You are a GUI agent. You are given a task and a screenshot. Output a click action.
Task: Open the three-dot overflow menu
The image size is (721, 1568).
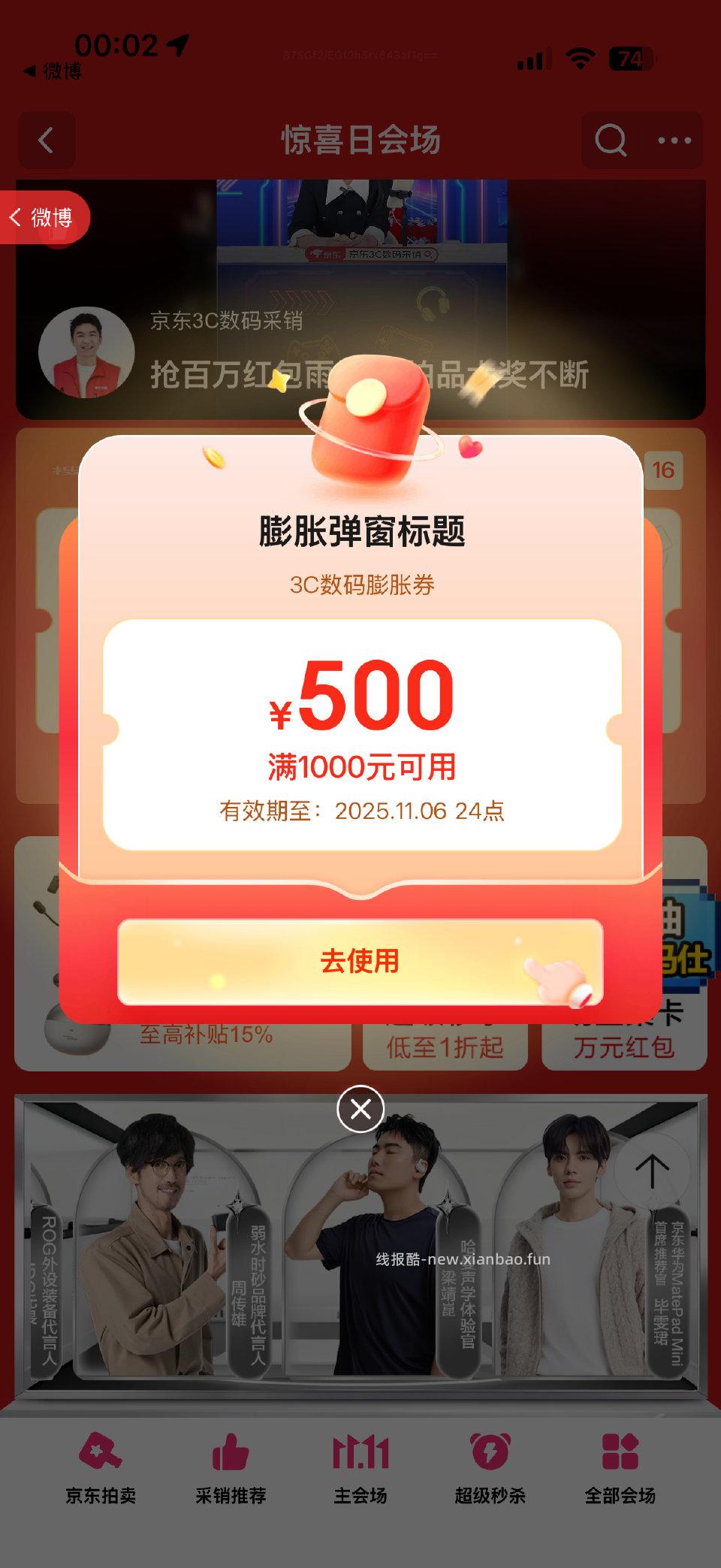(674, 140)
